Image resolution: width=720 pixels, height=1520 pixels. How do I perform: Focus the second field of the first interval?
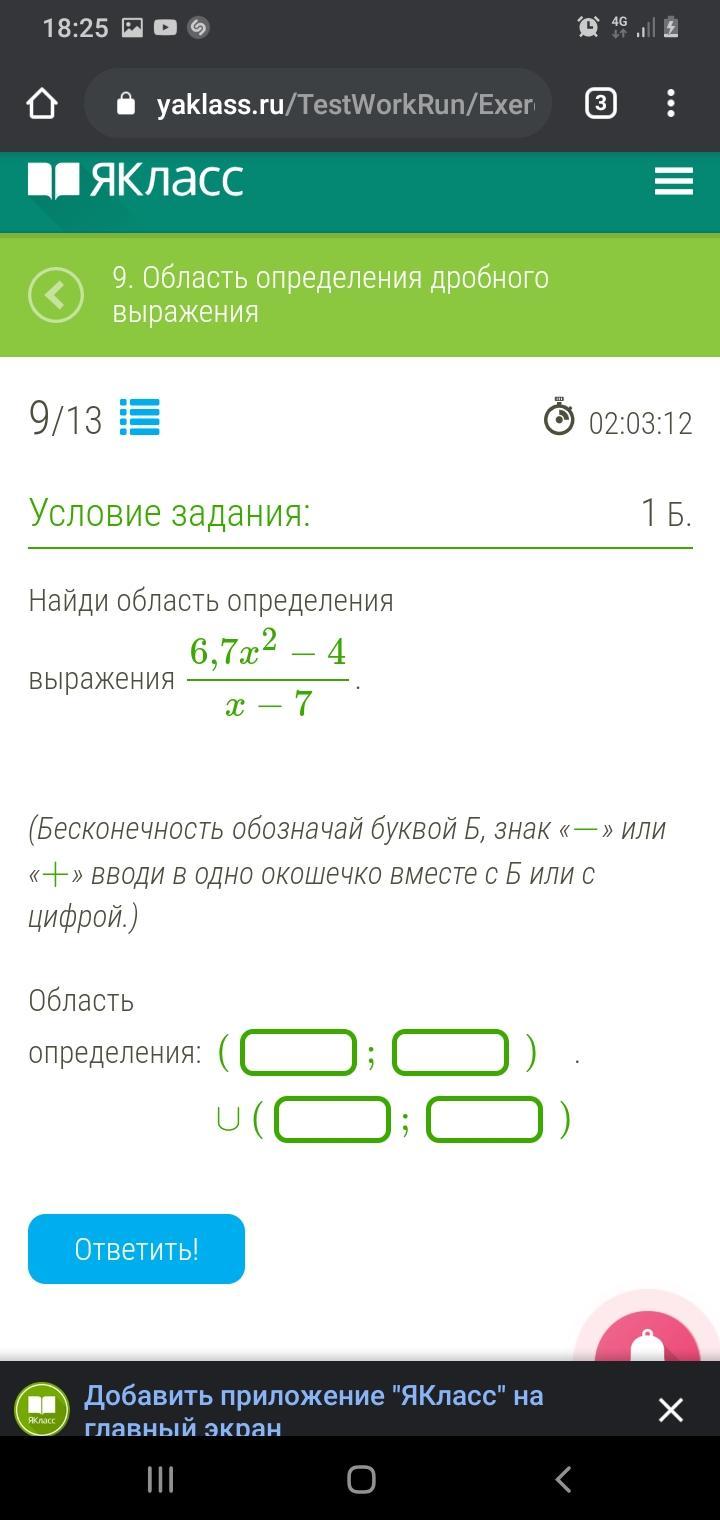[450, 1053]
